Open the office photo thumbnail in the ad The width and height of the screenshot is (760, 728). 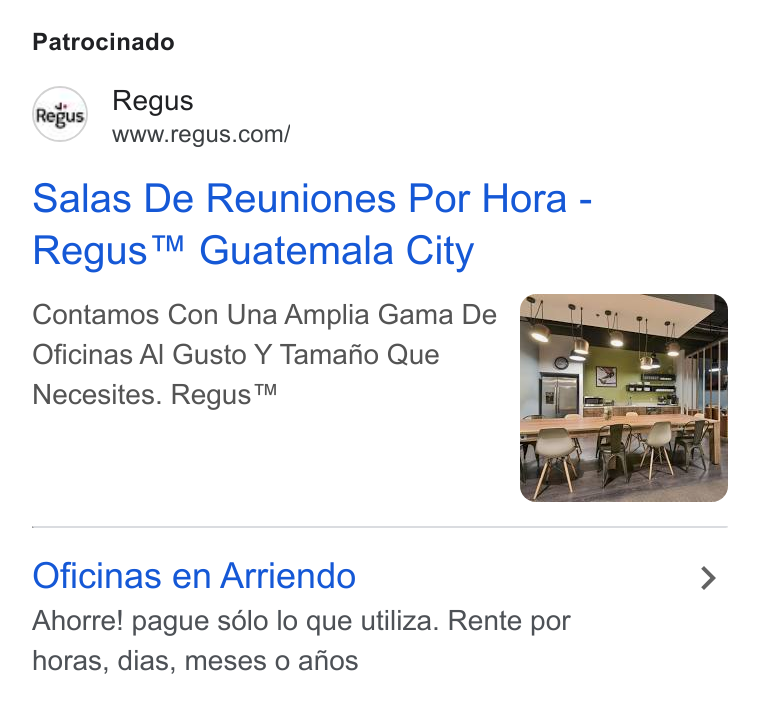tap(623, 397)
